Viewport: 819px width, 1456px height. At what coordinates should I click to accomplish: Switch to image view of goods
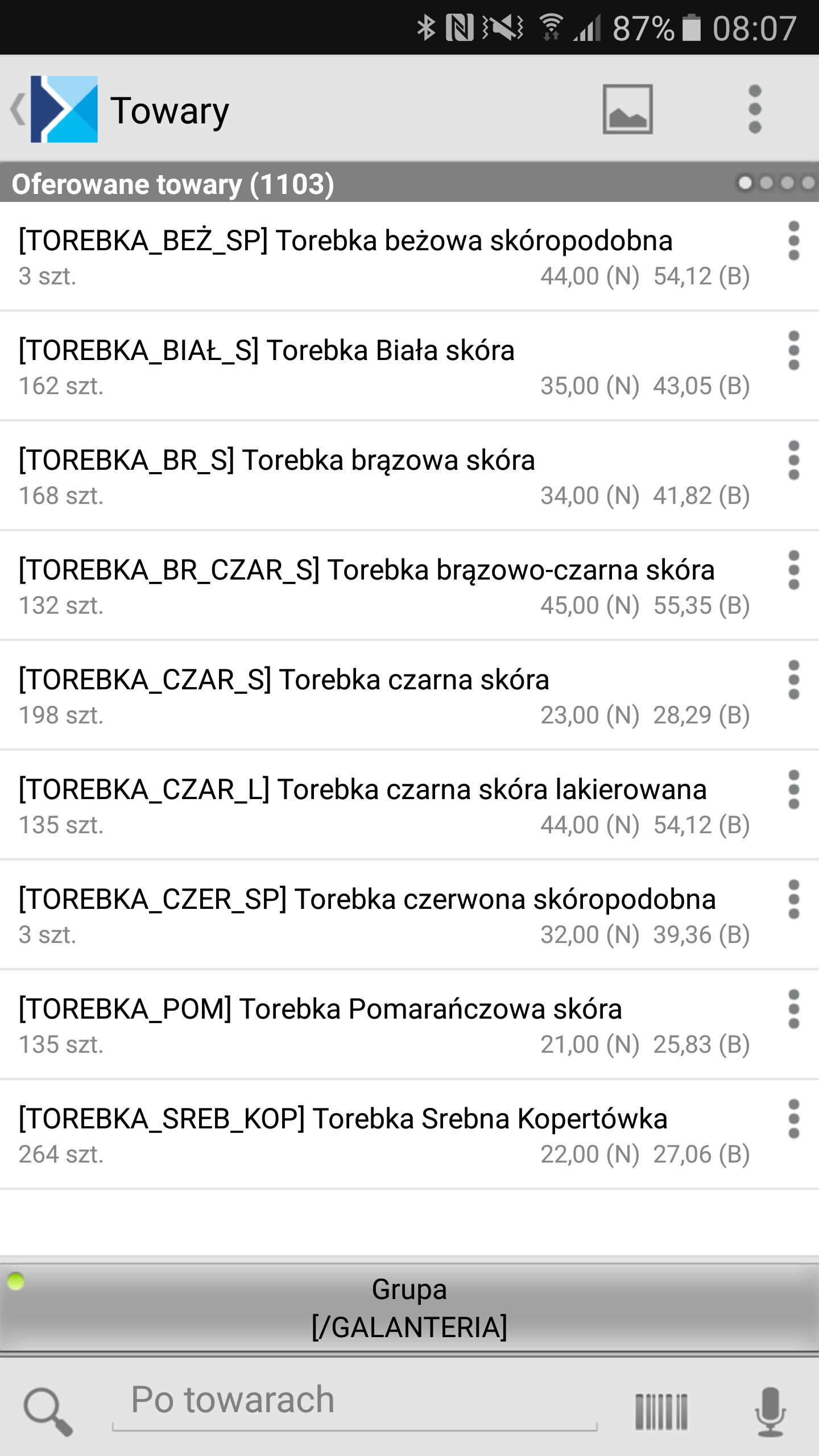point(627,109)
